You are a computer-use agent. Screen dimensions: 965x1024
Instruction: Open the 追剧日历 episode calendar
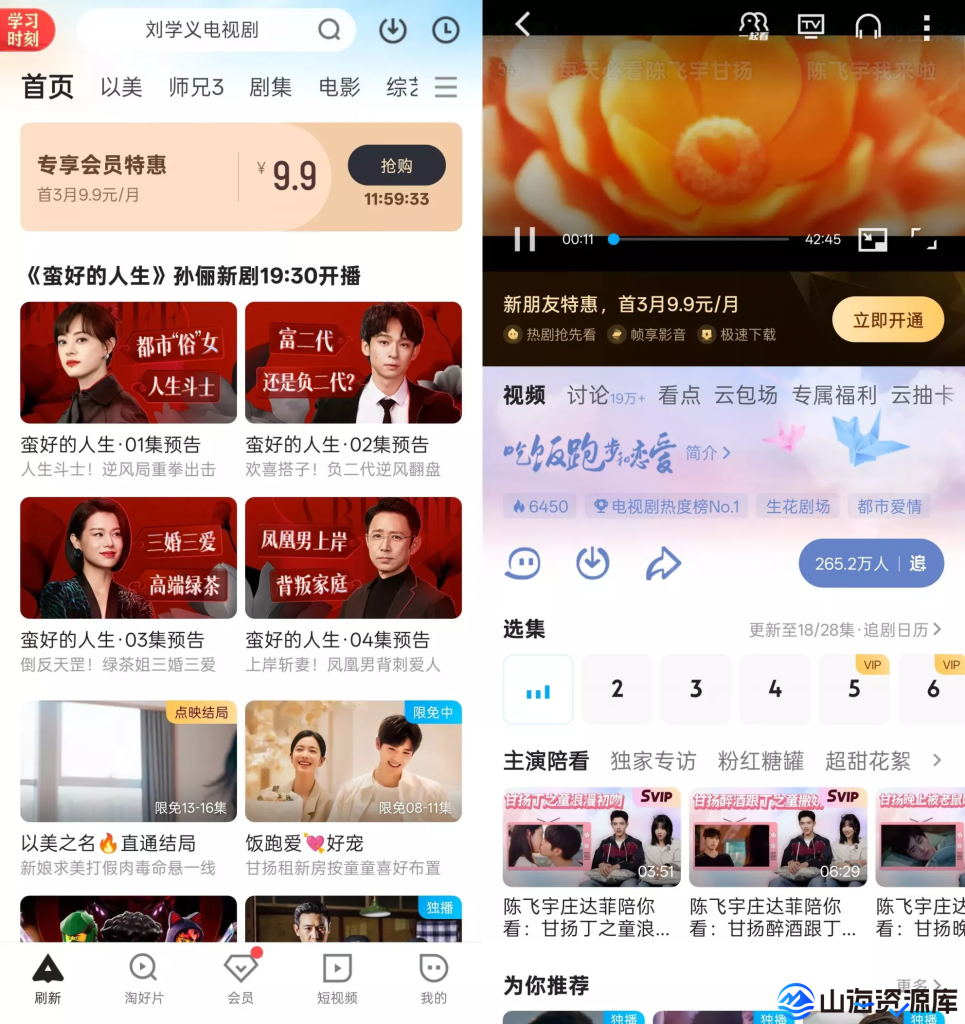(x=895, y=630)
